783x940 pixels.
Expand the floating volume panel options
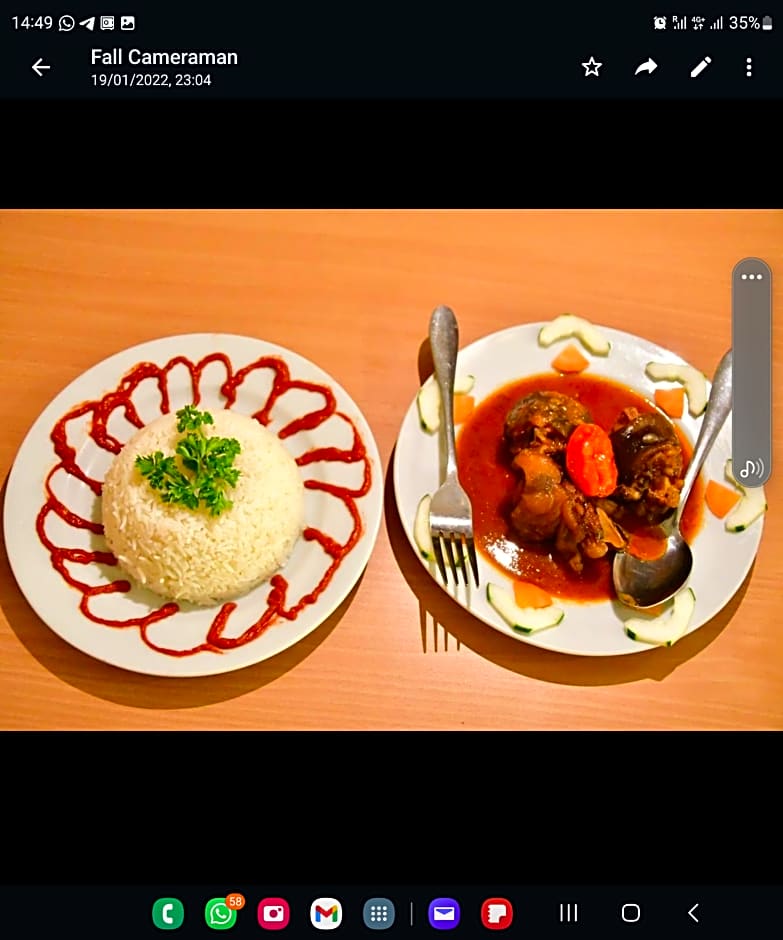pos(751,277)
